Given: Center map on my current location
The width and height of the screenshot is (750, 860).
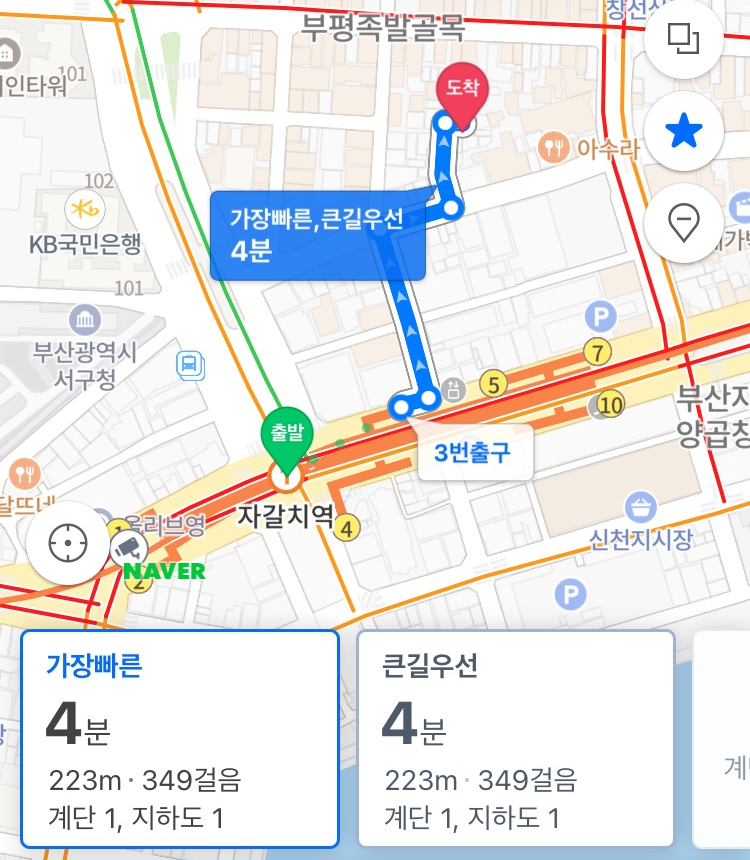Looking at the screenshot, I should pyautogui.click(x=68, y=544).
